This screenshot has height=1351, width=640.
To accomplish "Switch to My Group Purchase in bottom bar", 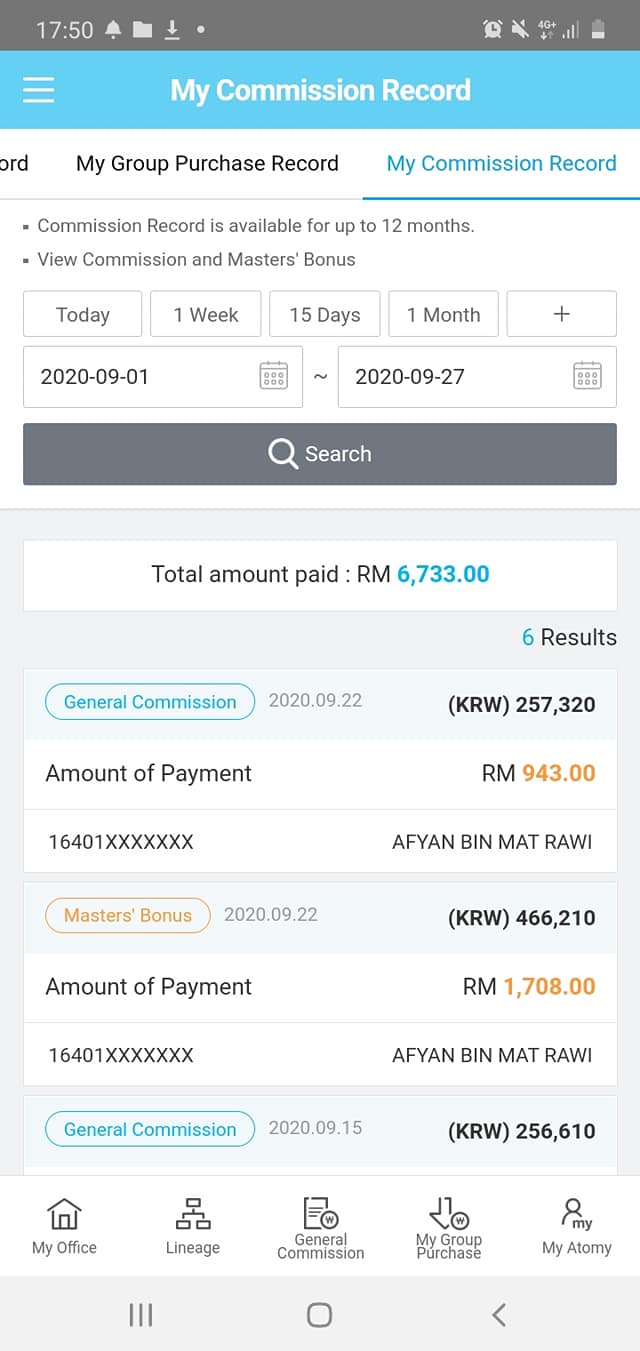I will click(448, 1227).
